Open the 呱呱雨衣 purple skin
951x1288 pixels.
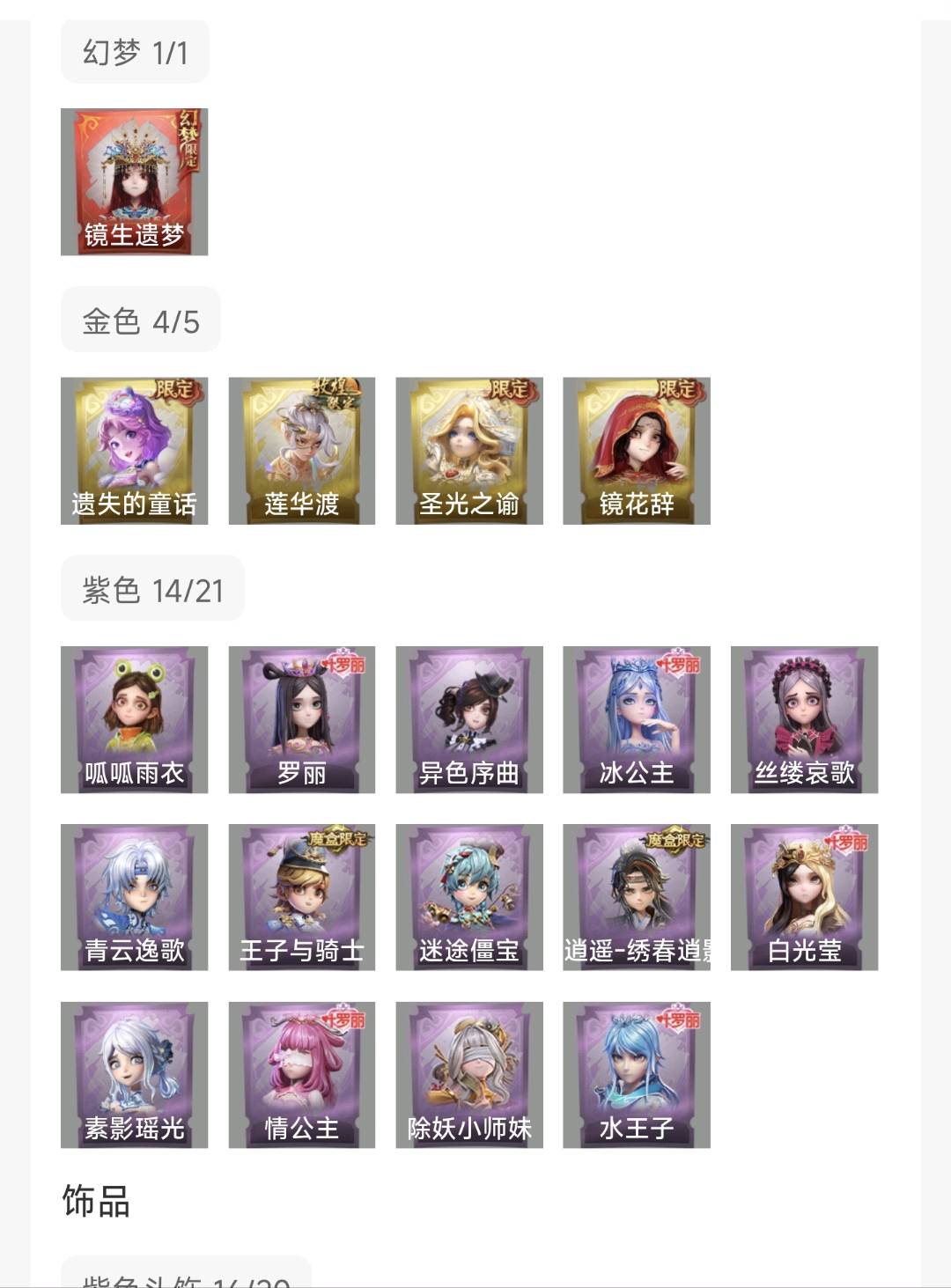point(134,718)
